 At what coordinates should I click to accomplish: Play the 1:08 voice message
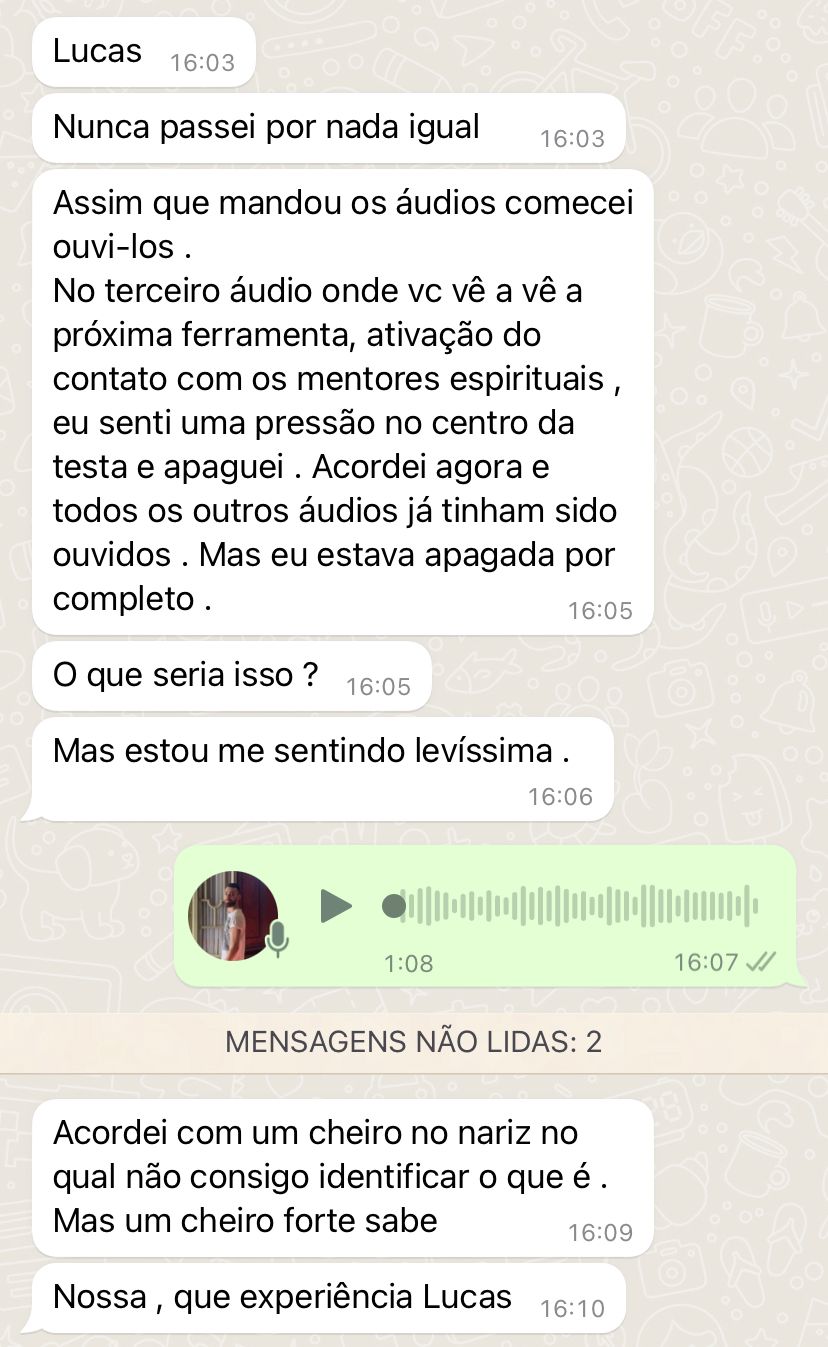click(x=336, y=907)
